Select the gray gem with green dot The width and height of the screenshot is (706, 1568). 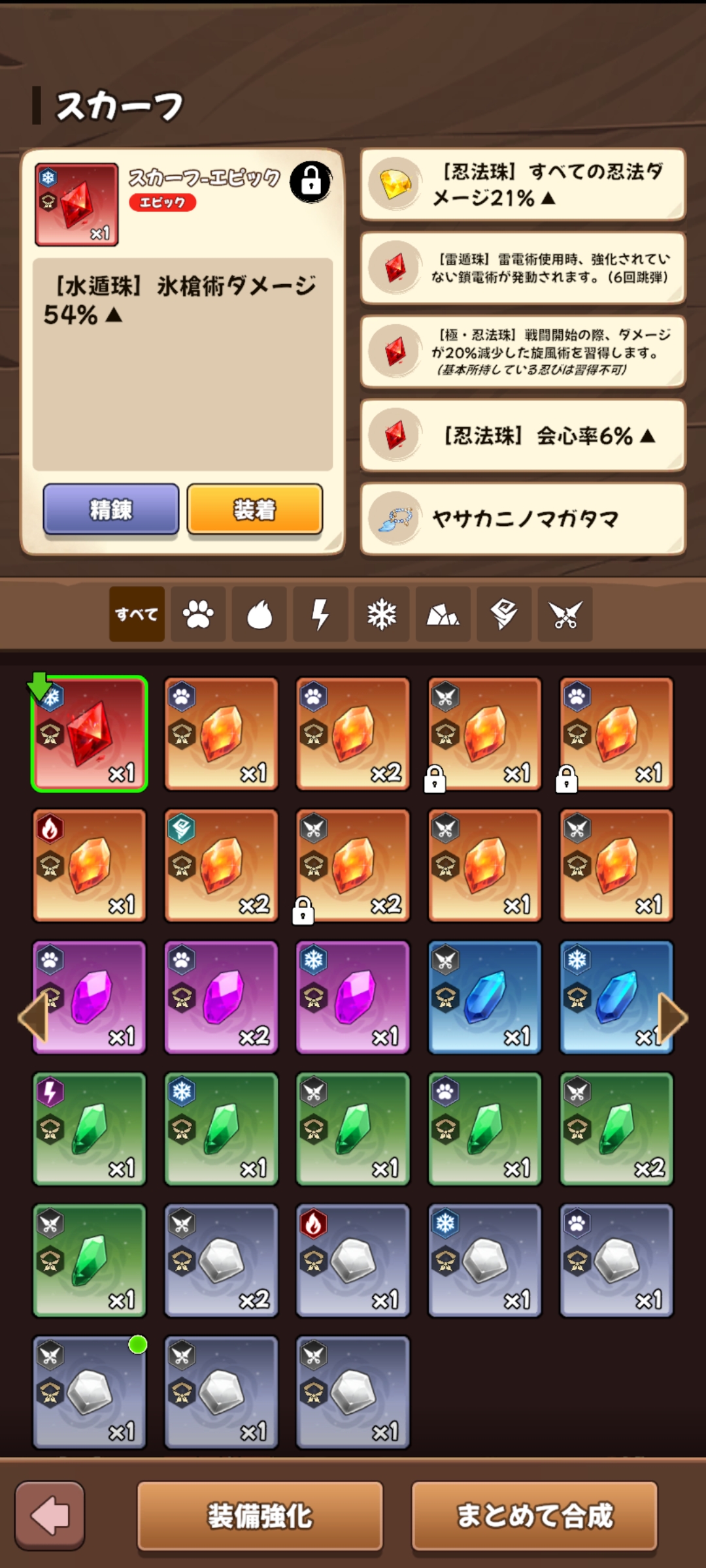(90, 1392)
